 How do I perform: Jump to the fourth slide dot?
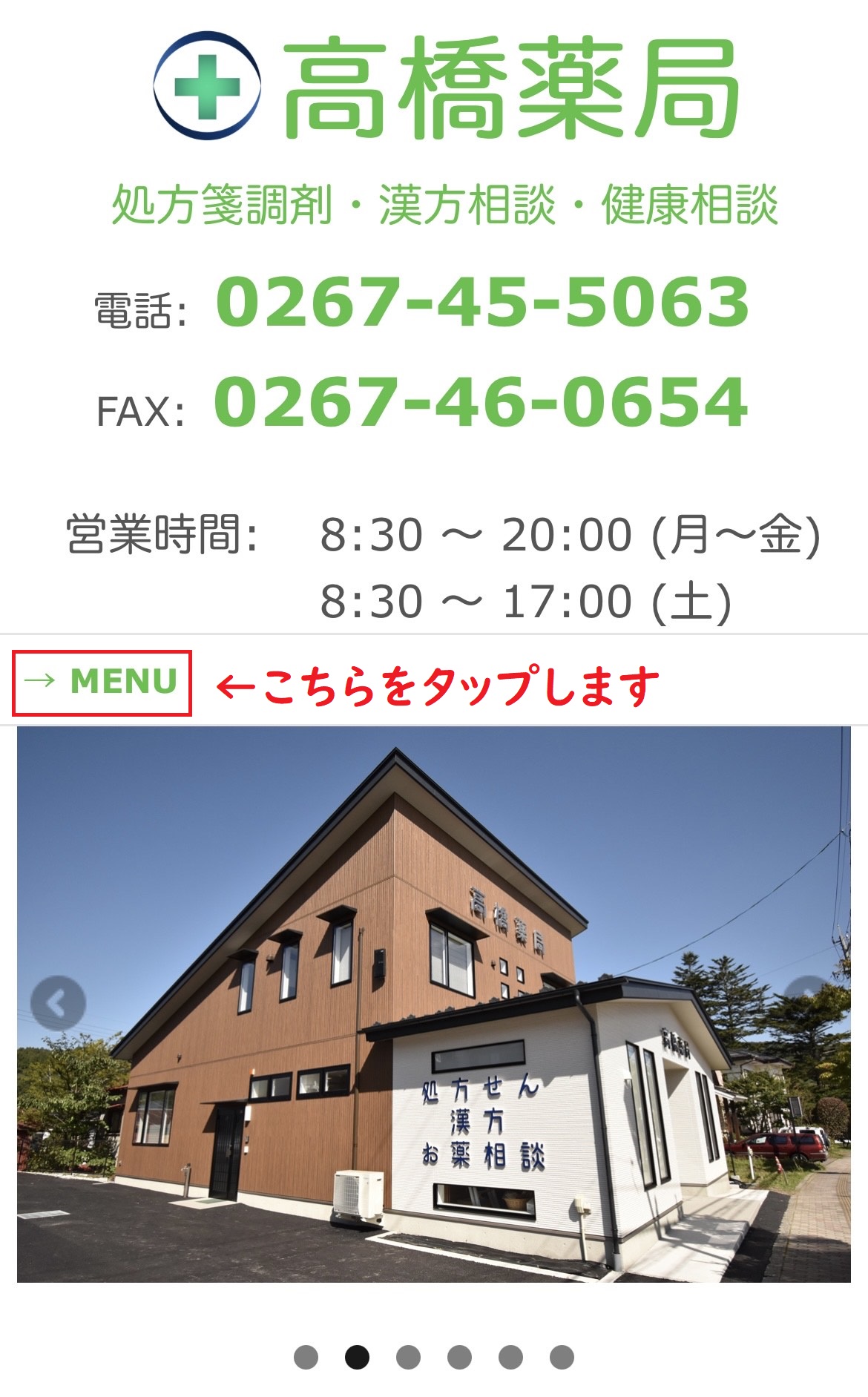pyautogui.click(x=459, y=1357)
